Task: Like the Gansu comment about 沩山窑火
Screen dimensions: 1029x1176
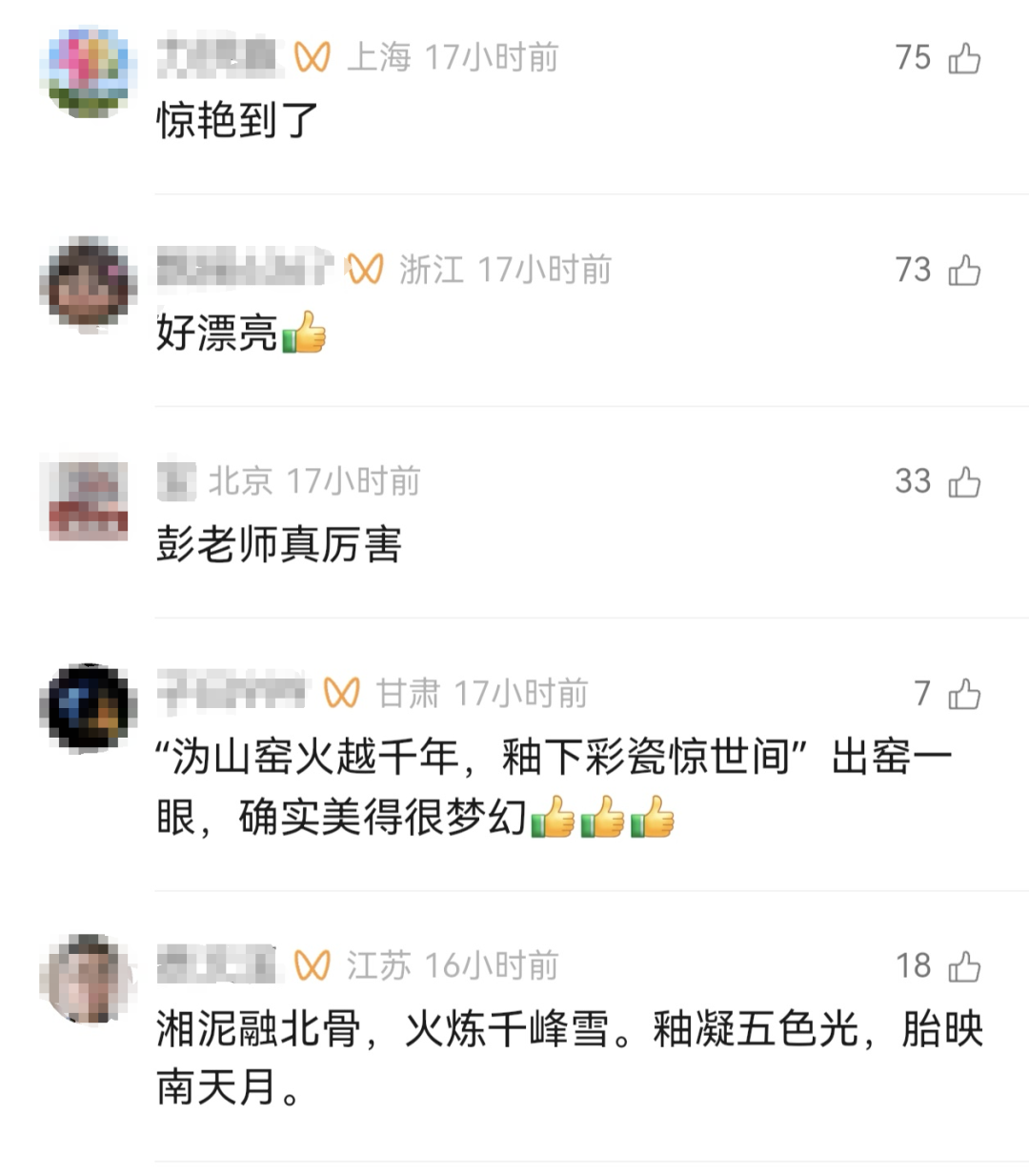Action: click(964, 695)
